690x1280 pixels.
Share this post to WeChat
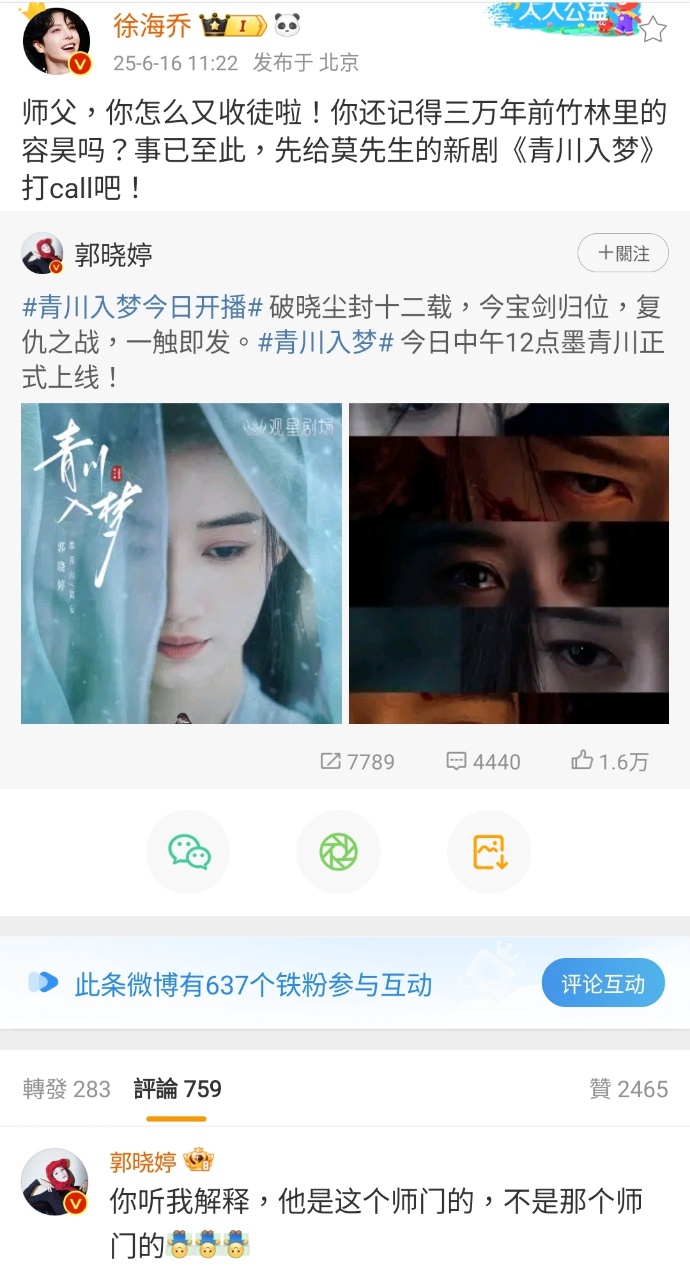pyautogui.click(x=188, y=852)
